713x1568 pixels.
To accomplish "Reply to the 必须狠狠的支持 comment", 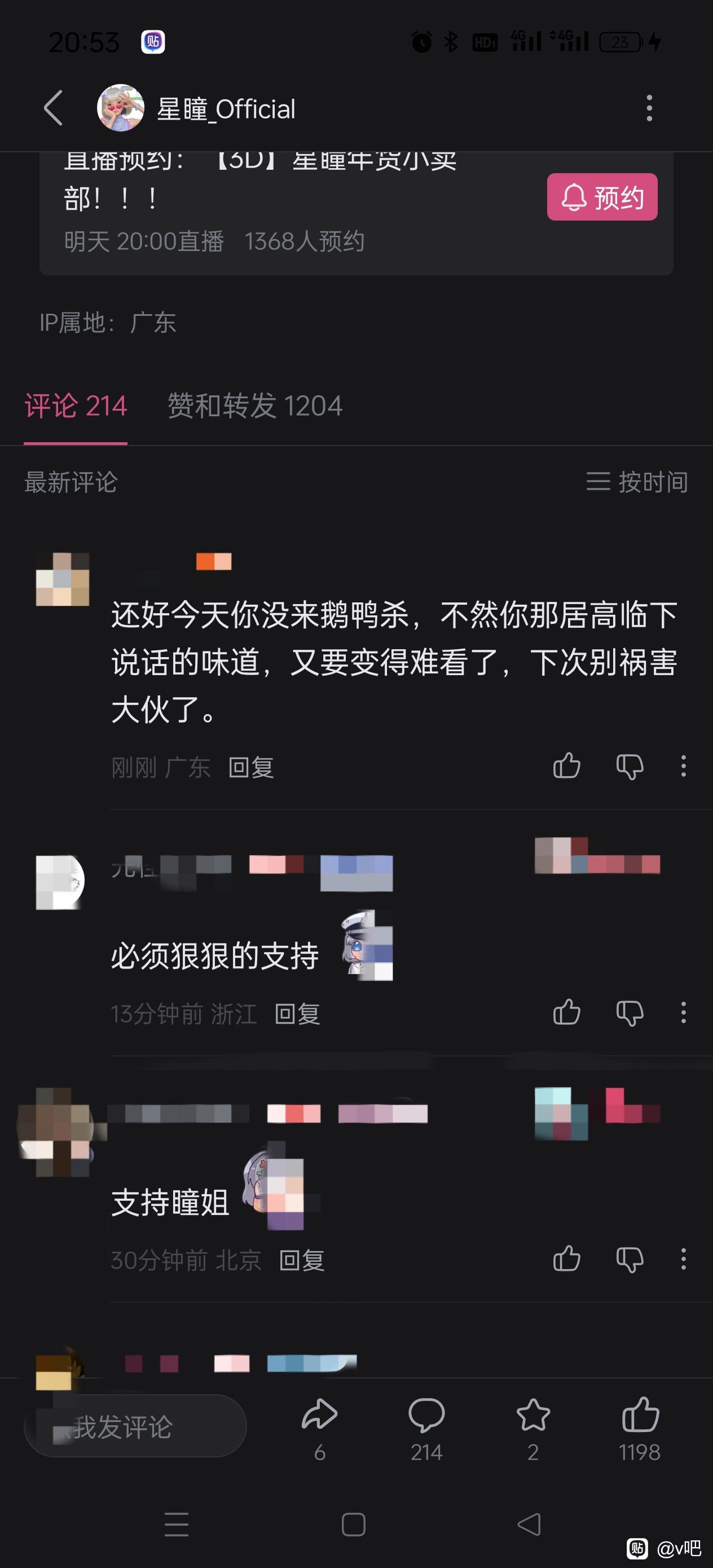I will [x=297, y=1014].
